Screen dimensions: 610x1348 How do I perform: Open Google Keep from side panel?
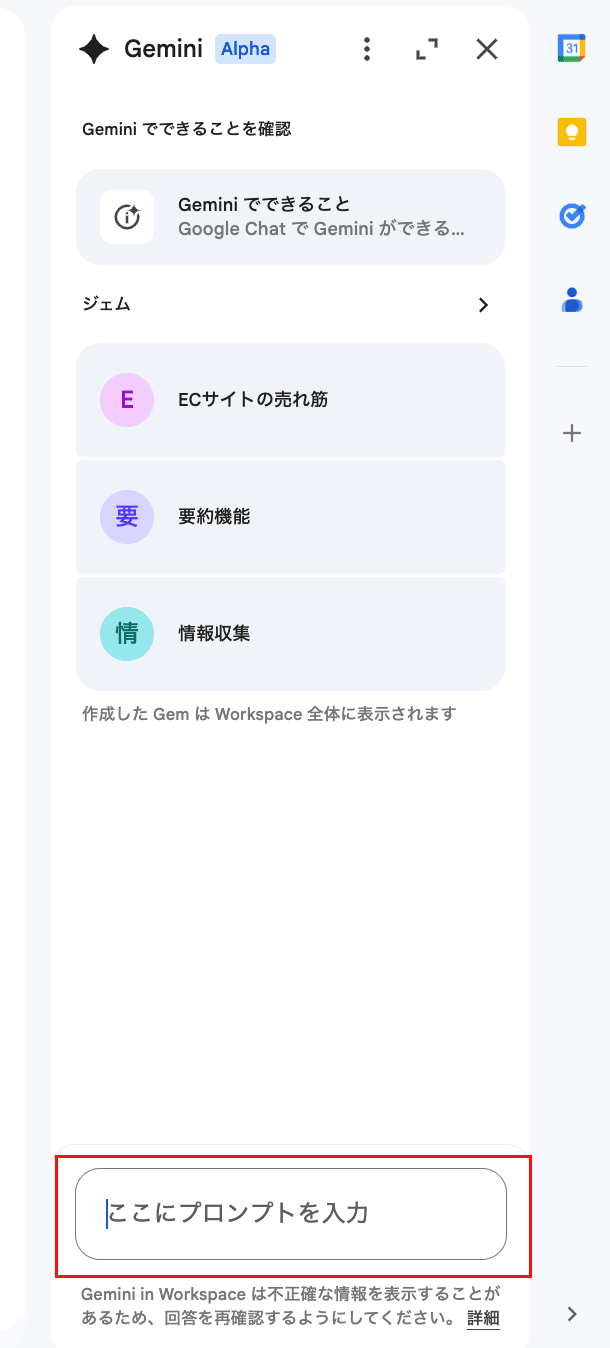click(x=571, y=132)
